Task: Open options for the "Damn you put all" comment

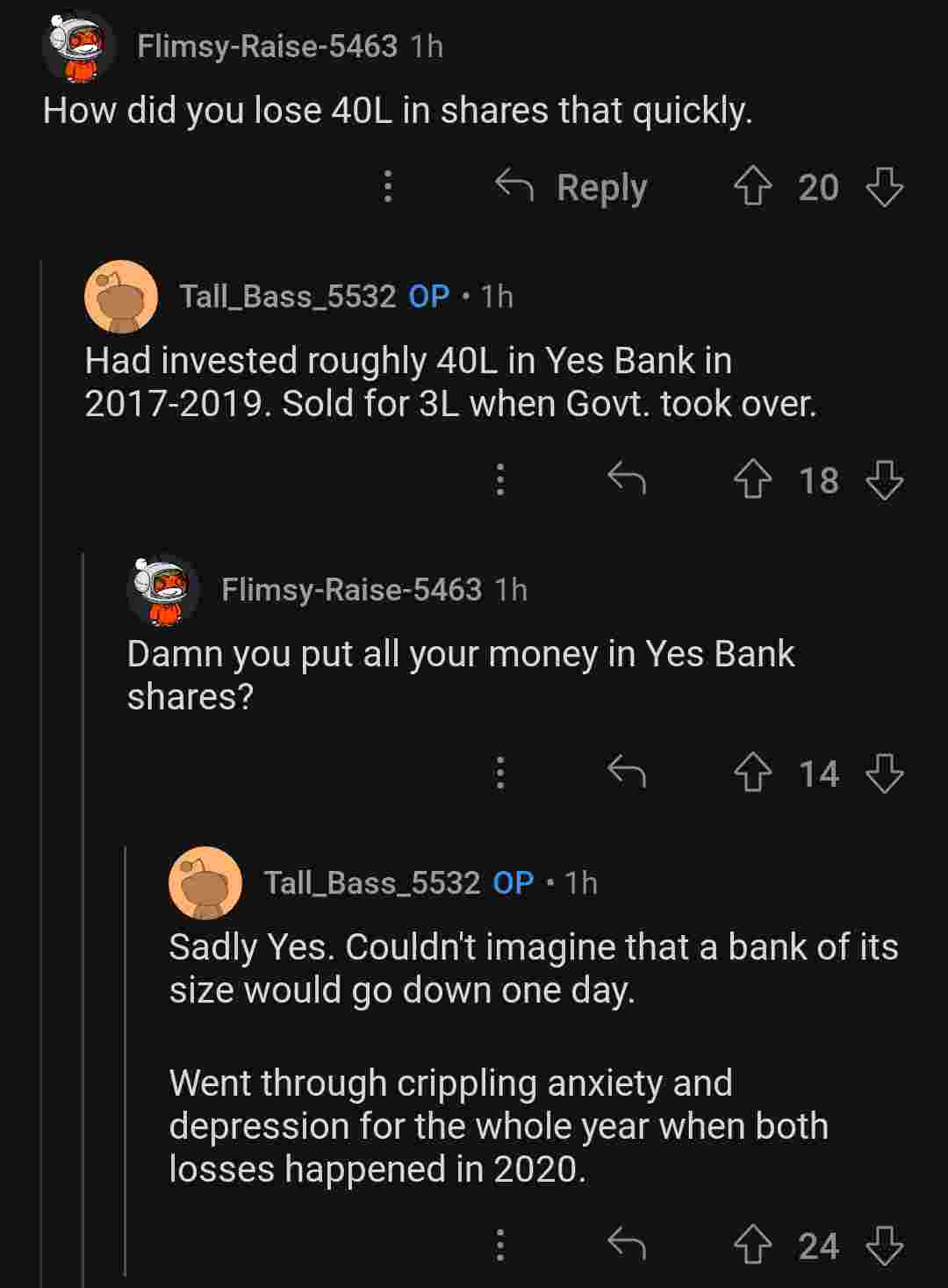Action: pos(499,774)
